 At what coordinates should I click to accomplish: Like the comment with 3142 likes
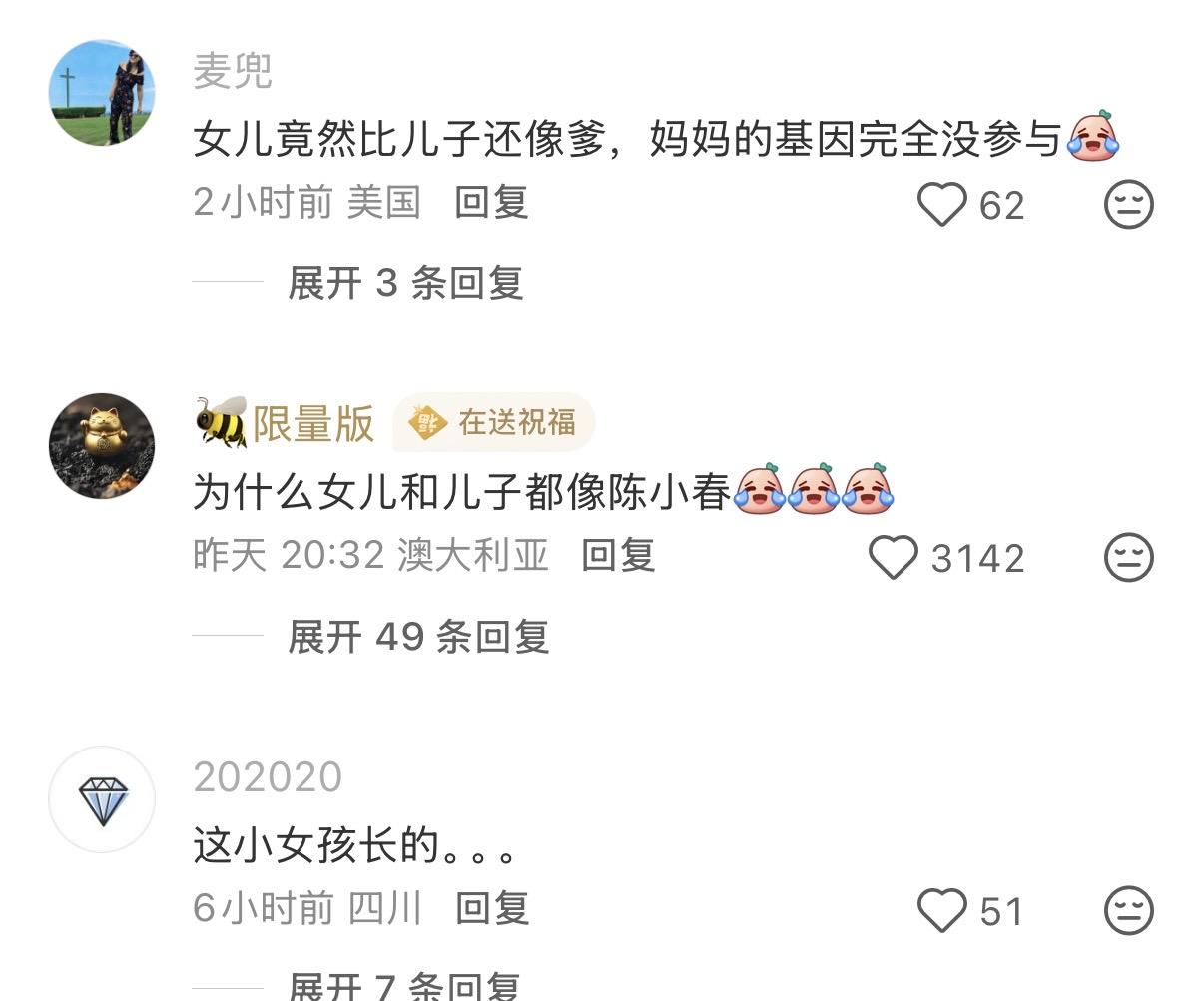coord(894,557)
